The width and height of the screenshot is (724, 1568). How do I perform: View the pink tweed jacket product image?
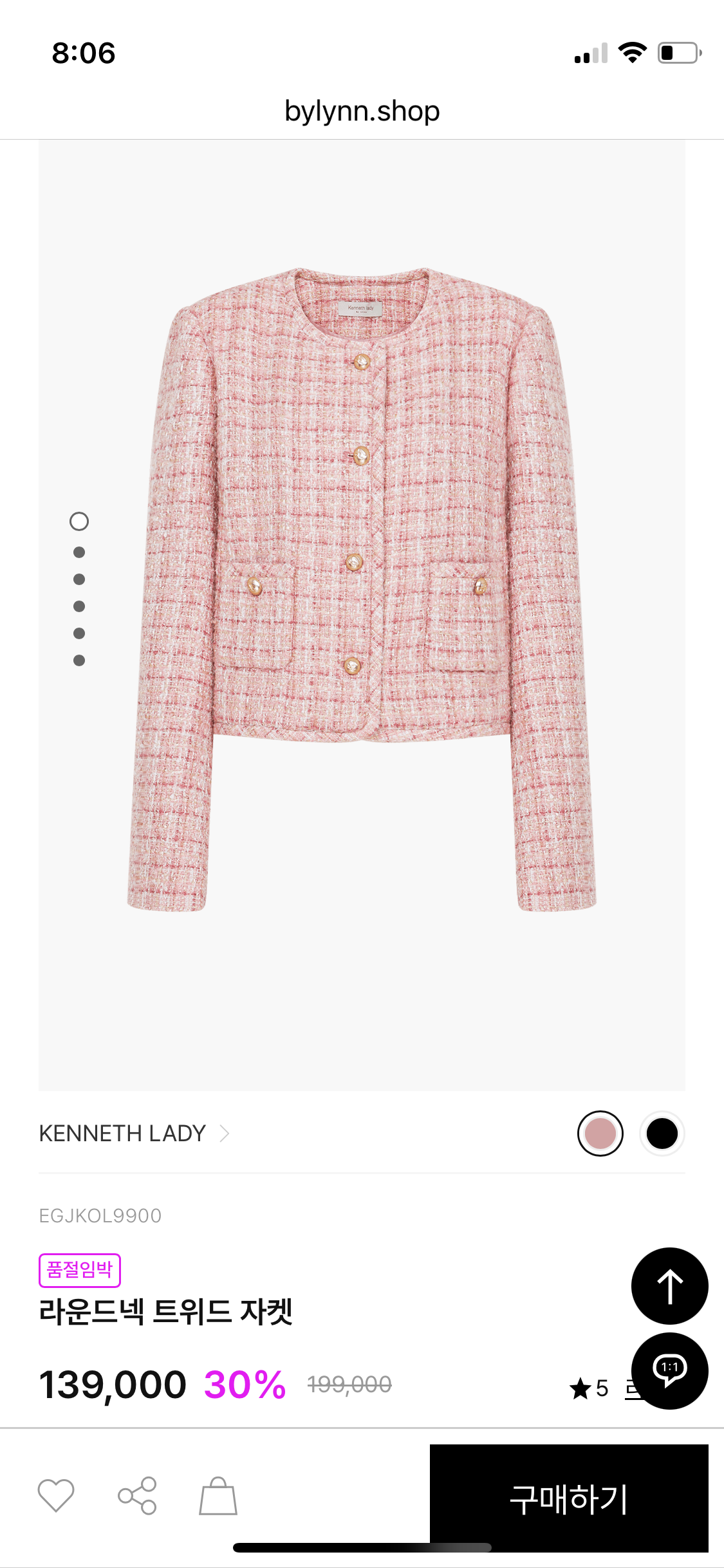coord(362,589)
